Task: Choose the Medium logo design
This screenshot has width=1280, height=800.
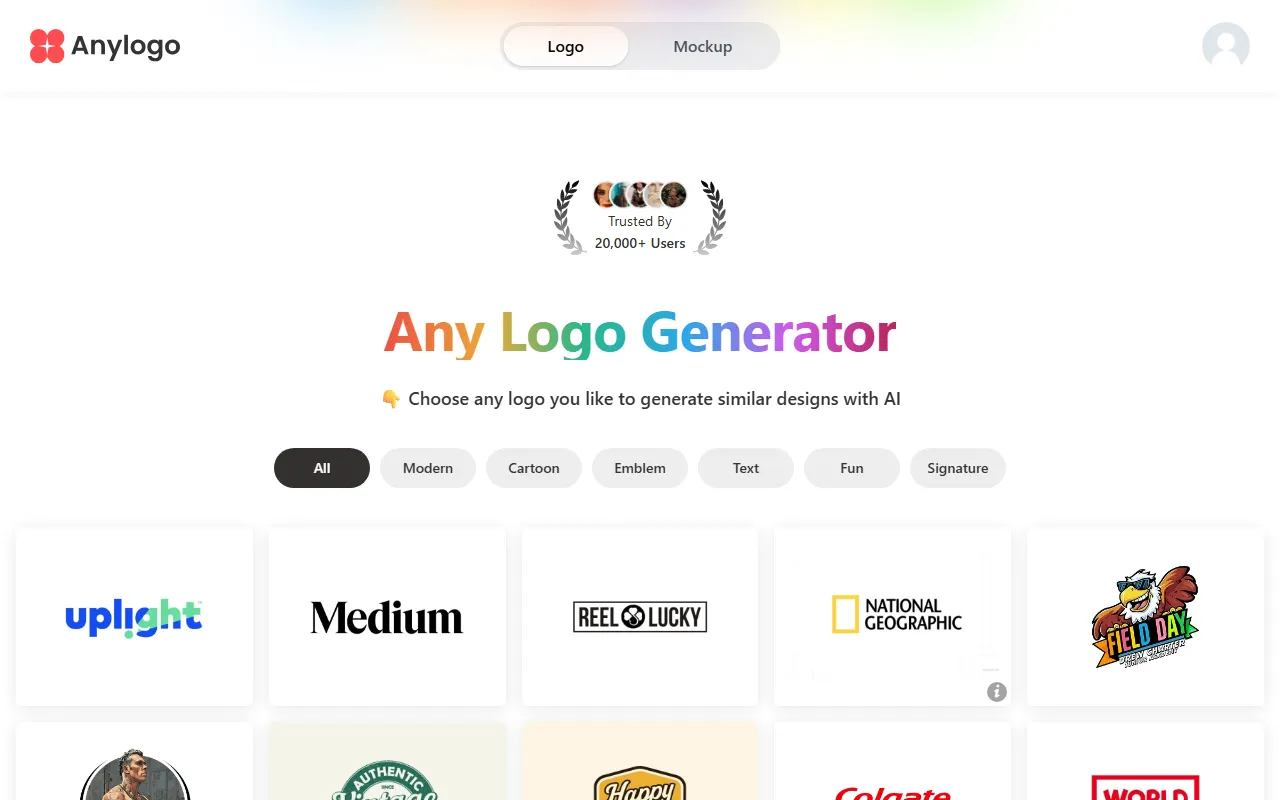Action: (x=387, y=617)
